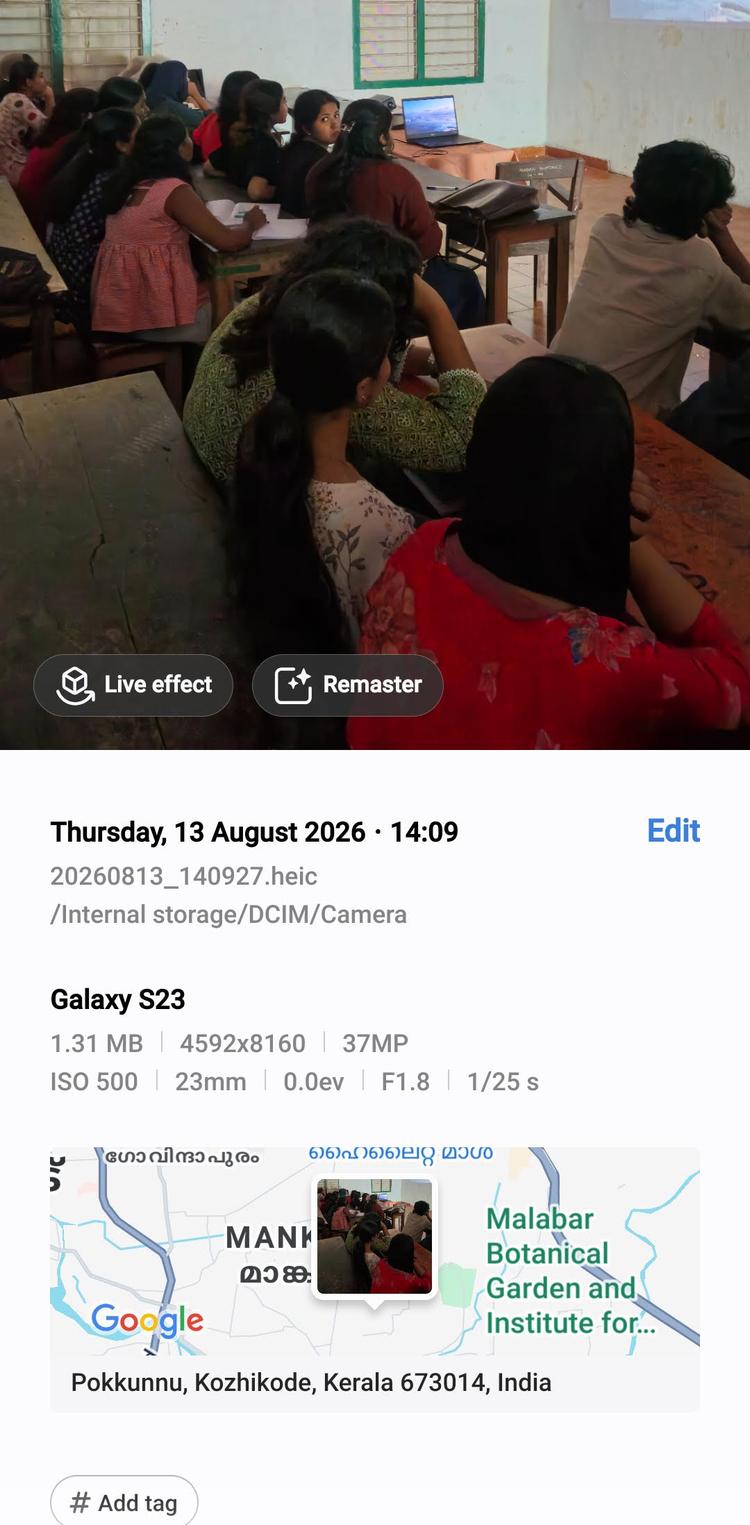Apply the Live effect to the photo
Viewport: 750px width, 1525px height.
pyautogui.click(x=133, y=685)
